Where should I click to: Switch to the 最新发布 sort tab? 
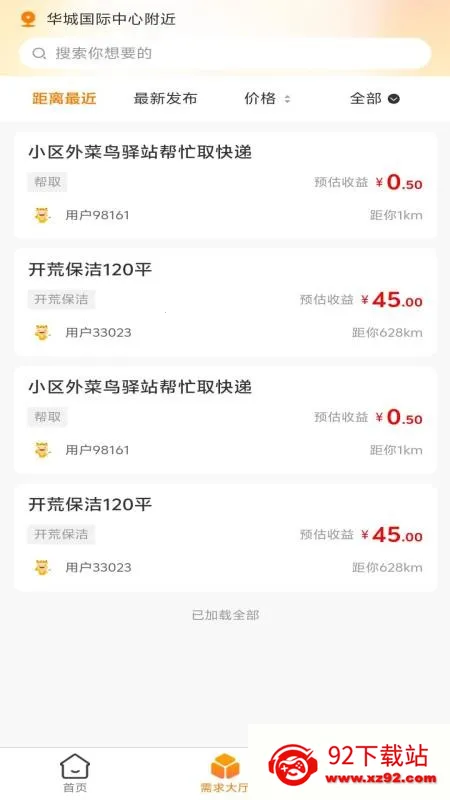[x=165, y=98]
